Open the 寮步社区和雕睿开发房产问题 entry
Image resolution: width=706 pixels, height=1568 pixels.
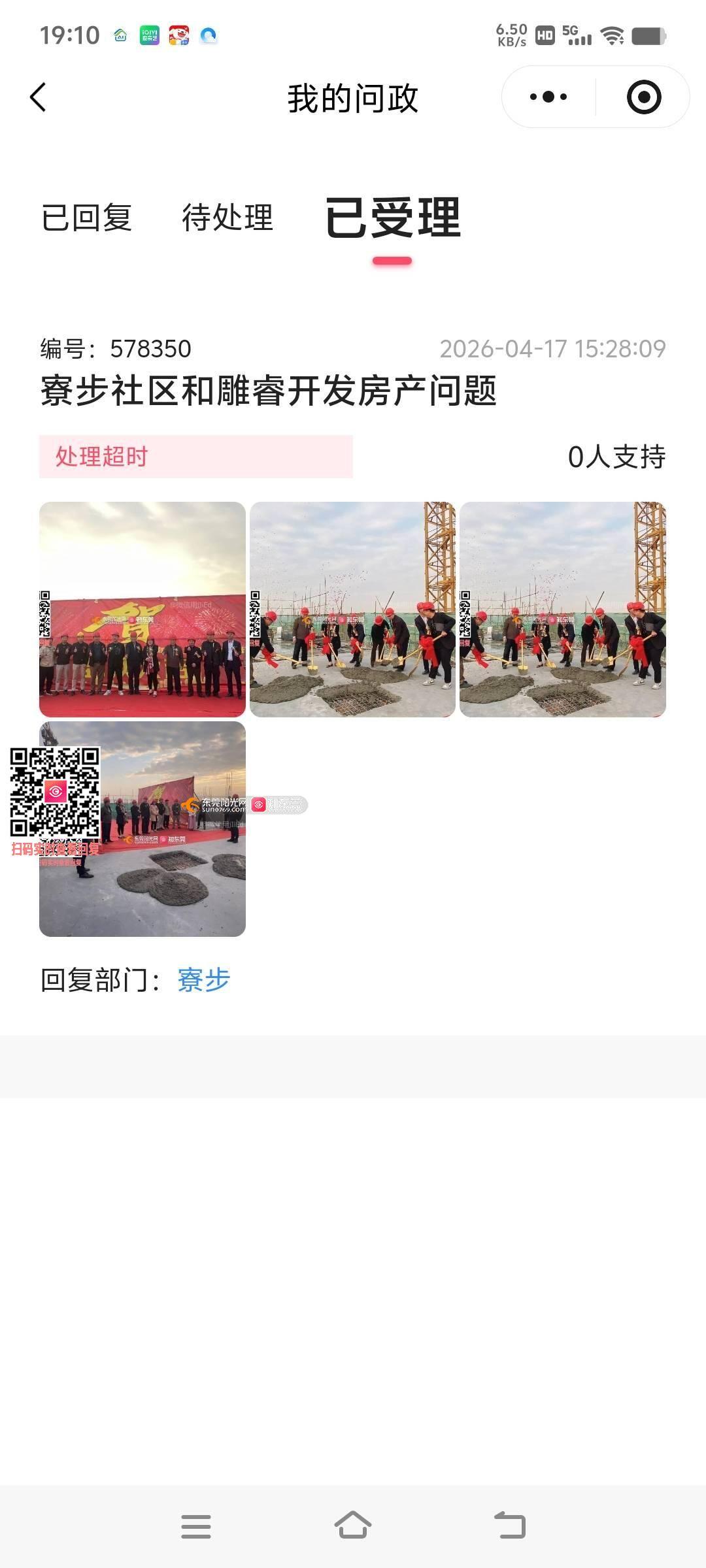[x=268, y=391]
